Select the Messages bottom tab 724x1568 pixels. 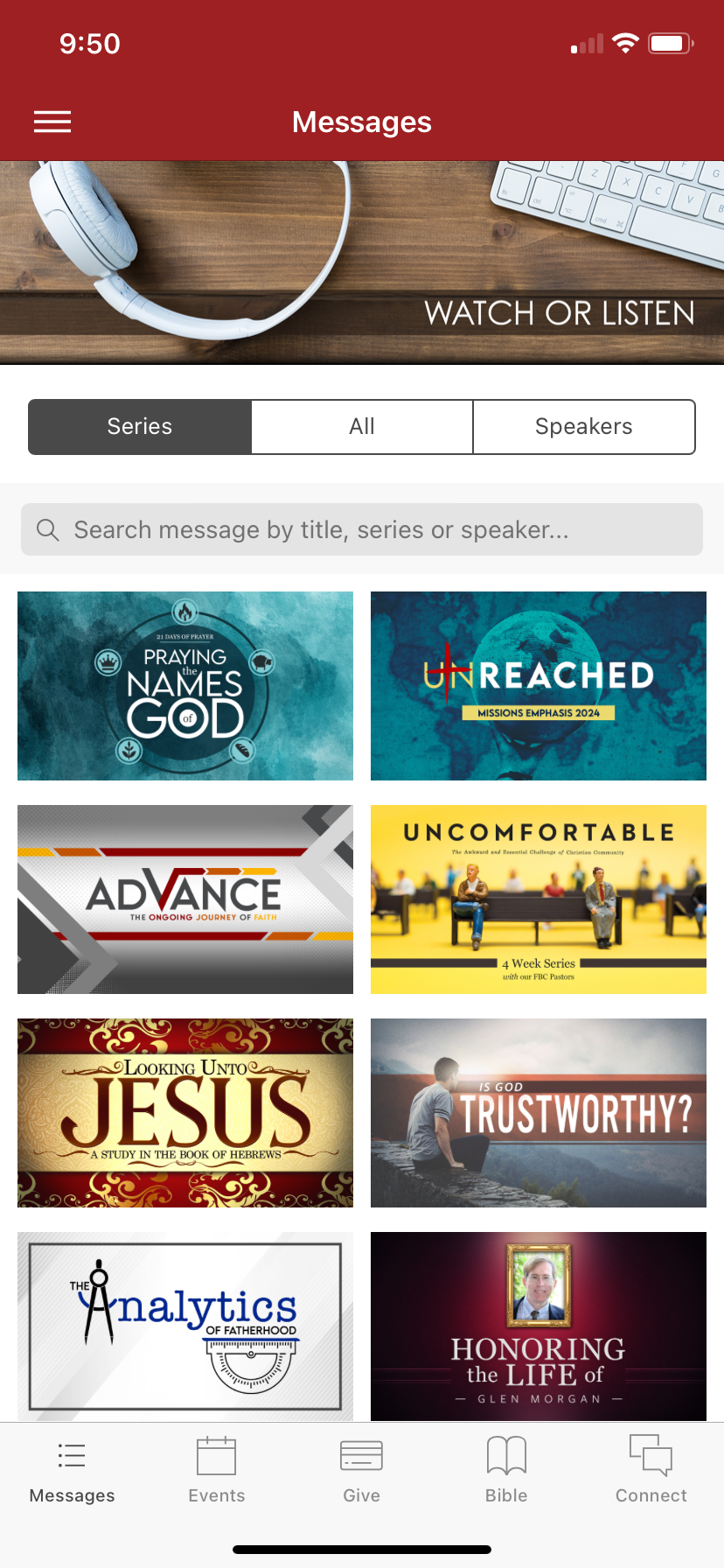click(72, 1470)
